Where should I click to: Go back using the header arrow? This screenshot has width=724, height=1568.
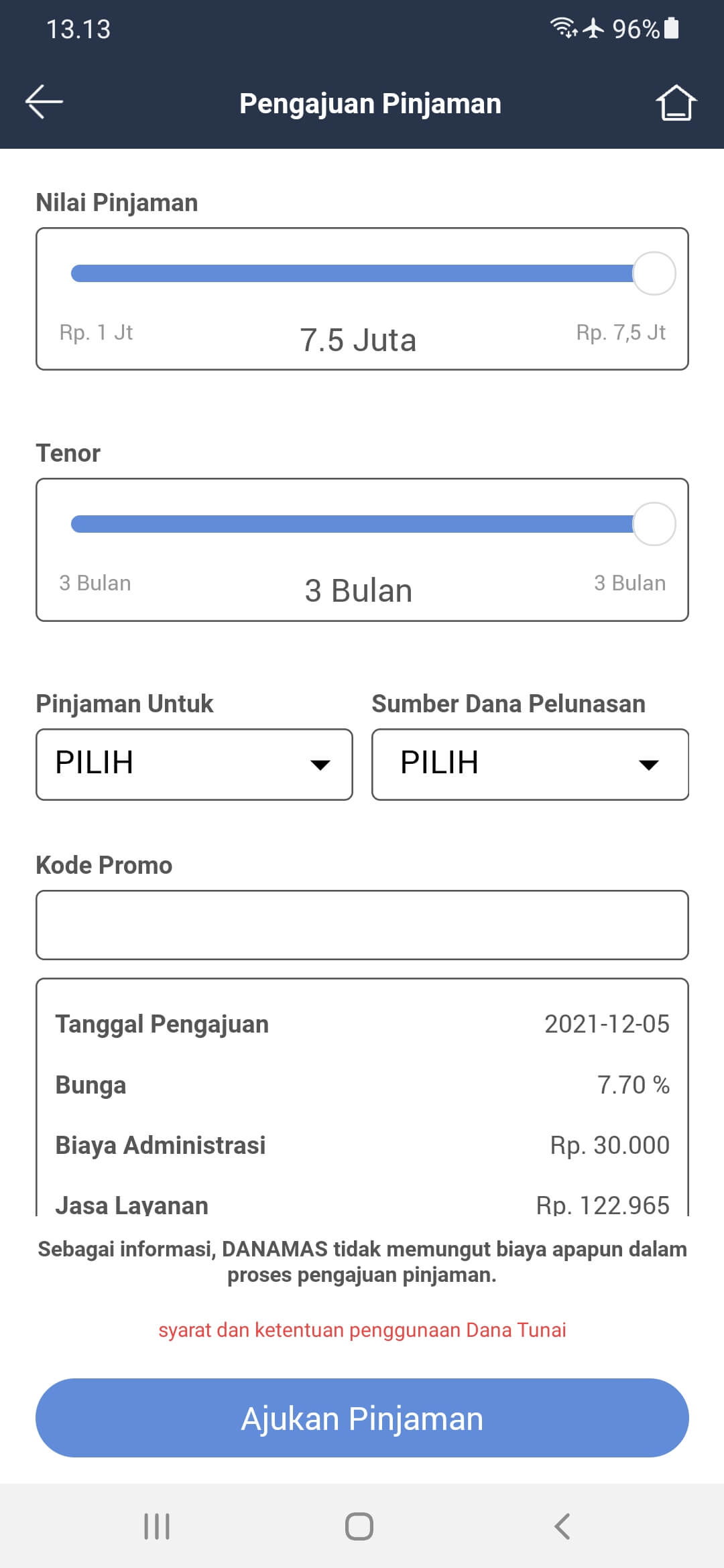[x=44, y=102]
